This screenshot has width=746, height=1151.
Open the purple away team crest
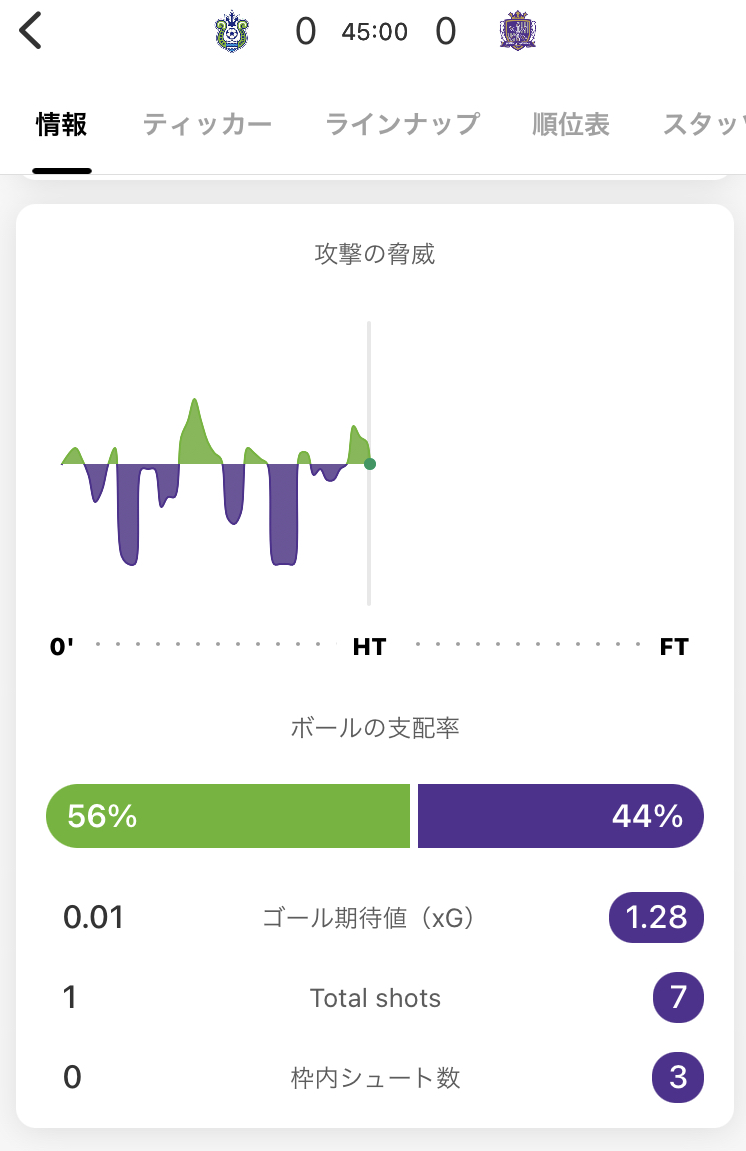click(x=518, y=31)
